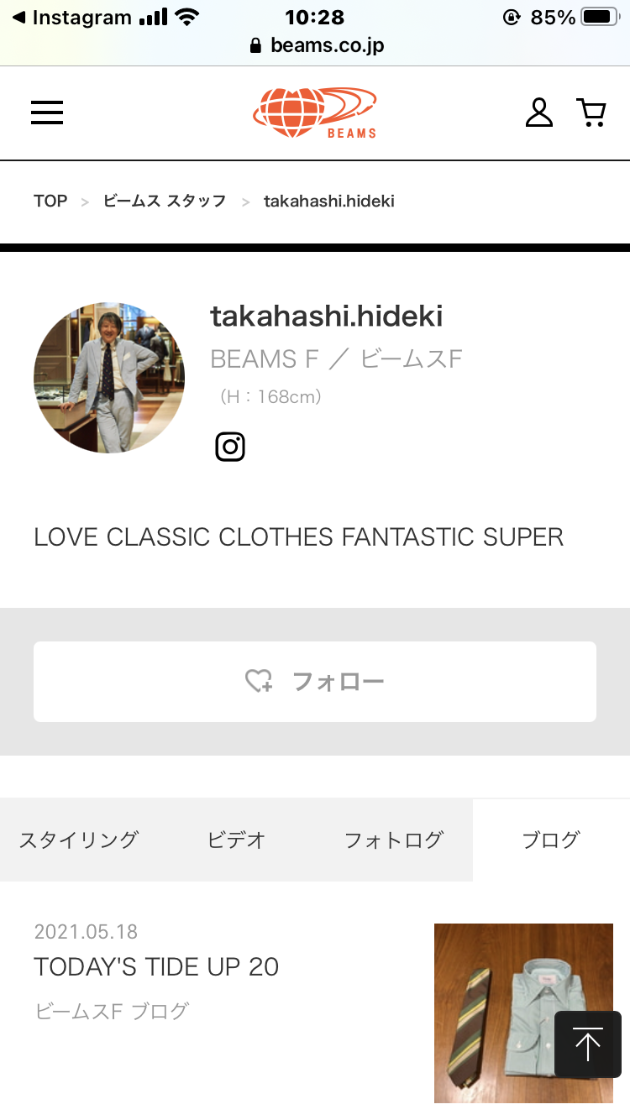Jump back to top with arrow button
Image resolution: width=630 pixels, height=1120 pixels.
point(588,1045)
